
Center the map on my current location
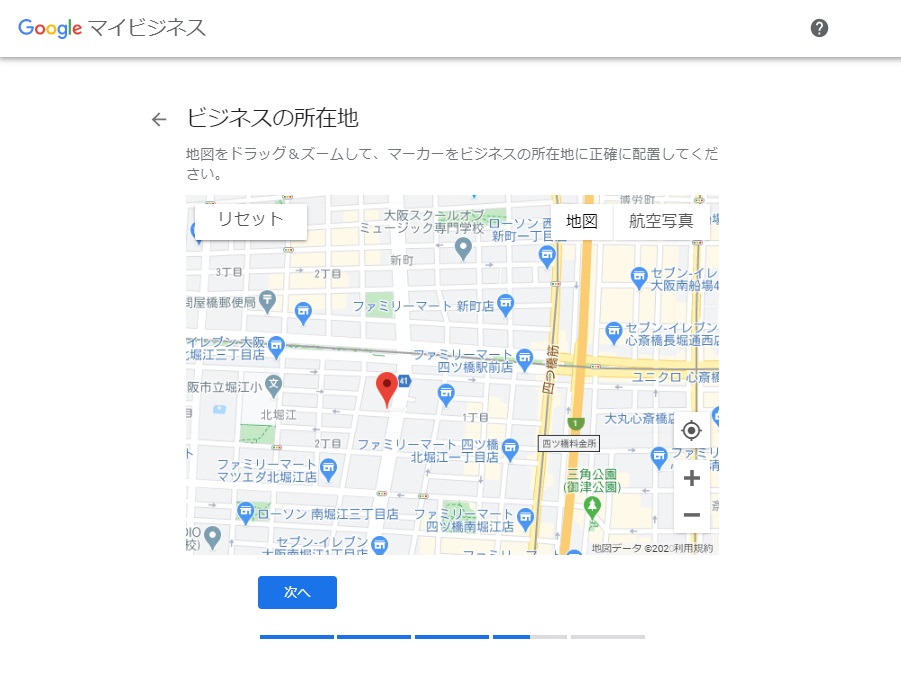click(x=691, y=431)
